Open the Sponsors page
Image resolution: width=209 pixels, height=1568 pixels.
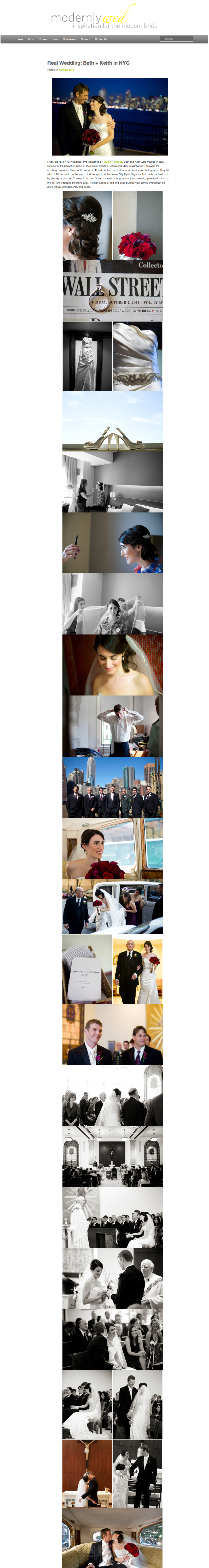pyautogui.click(x=85, y=39)
